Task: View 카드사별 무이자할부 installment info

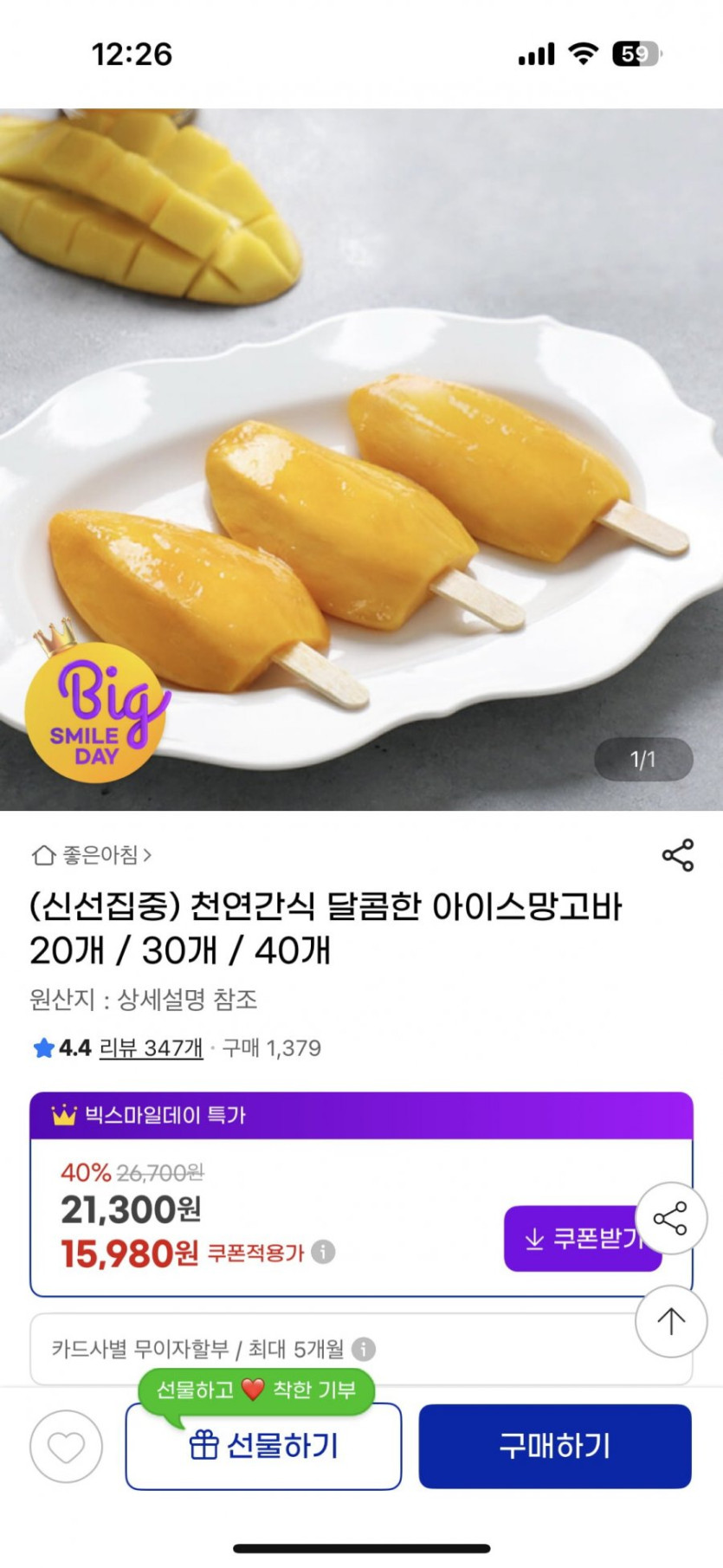Action: pyautogui.click(x=364, y=1349)
